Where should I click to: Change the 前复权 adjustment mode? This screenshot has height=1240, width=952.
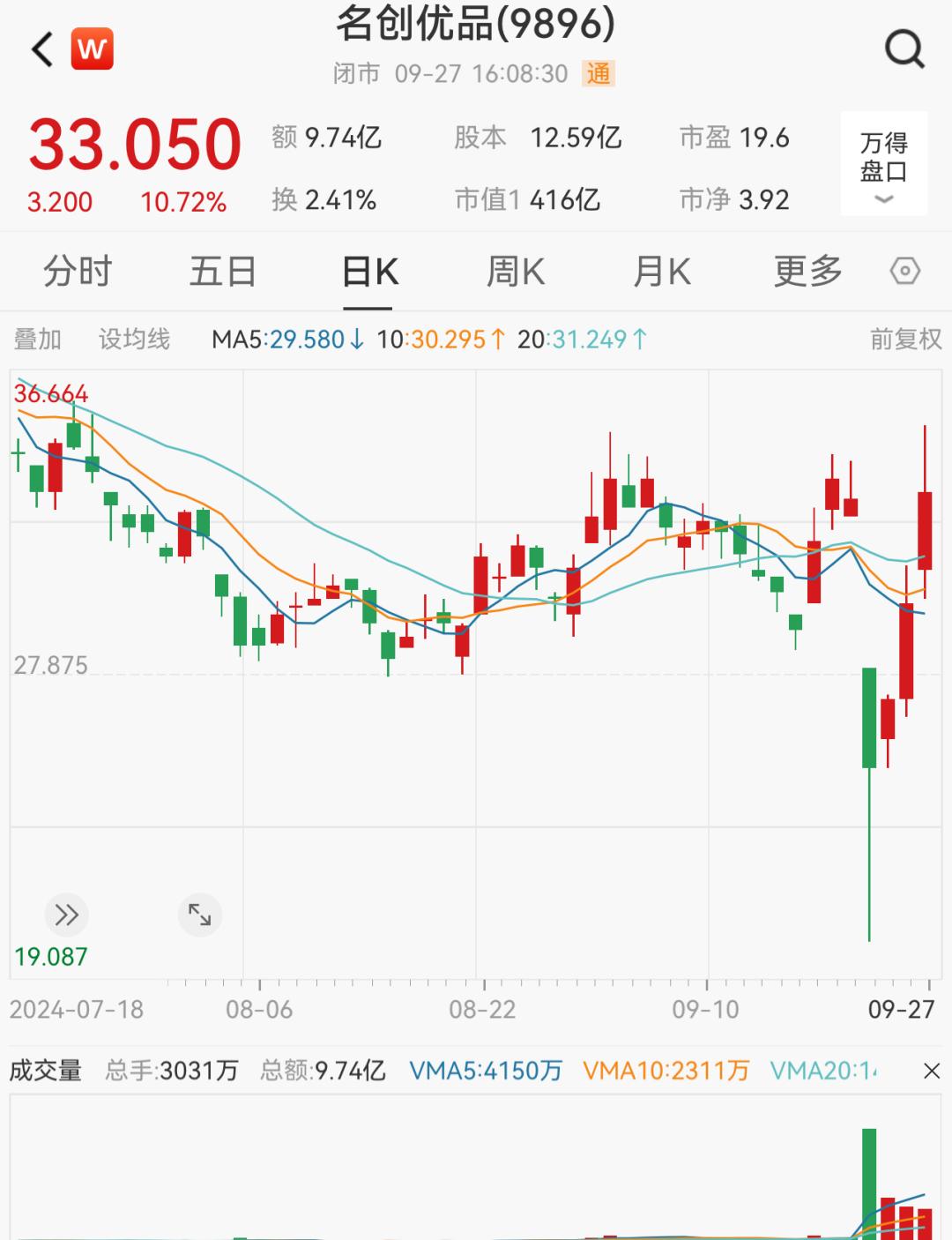[x=905, y=339]
